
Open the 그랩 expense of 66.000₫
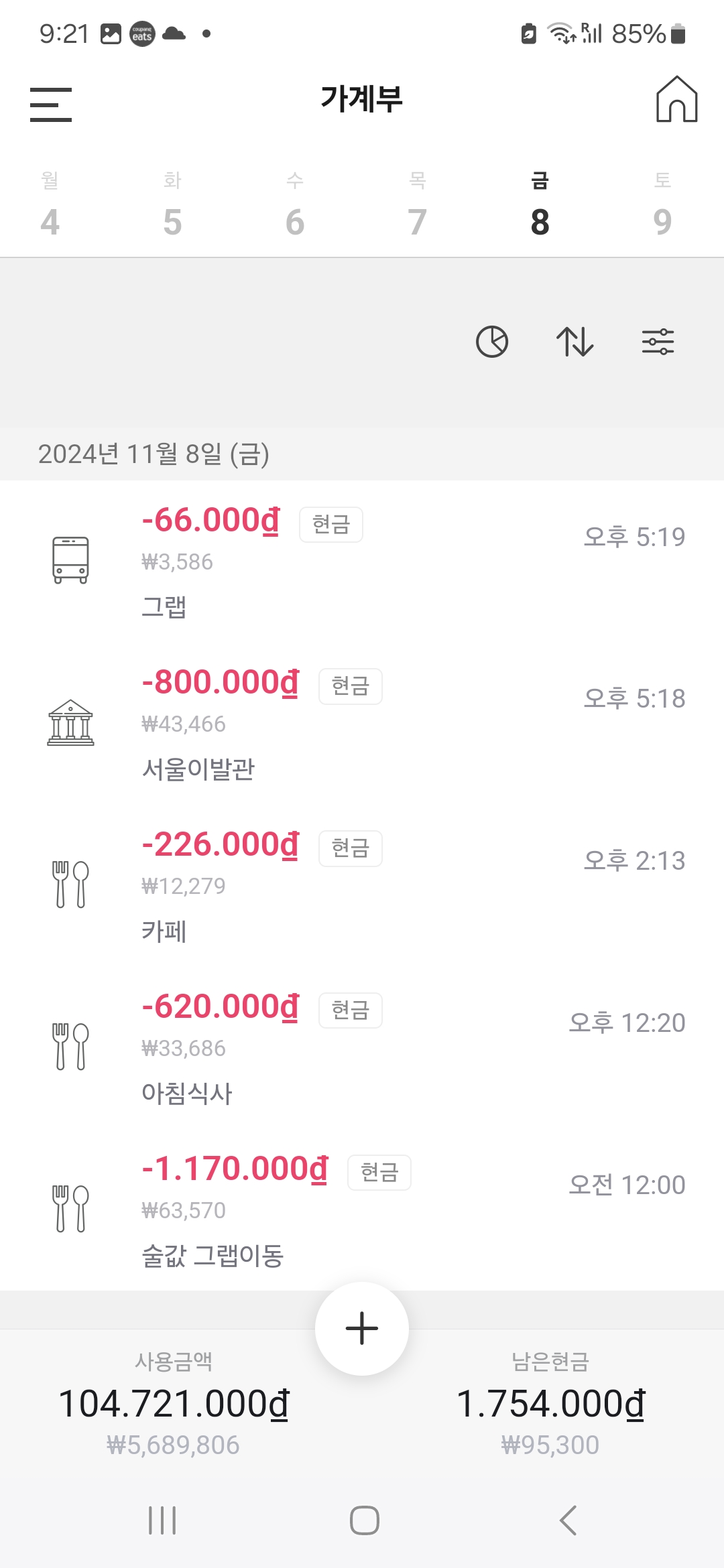362,562
